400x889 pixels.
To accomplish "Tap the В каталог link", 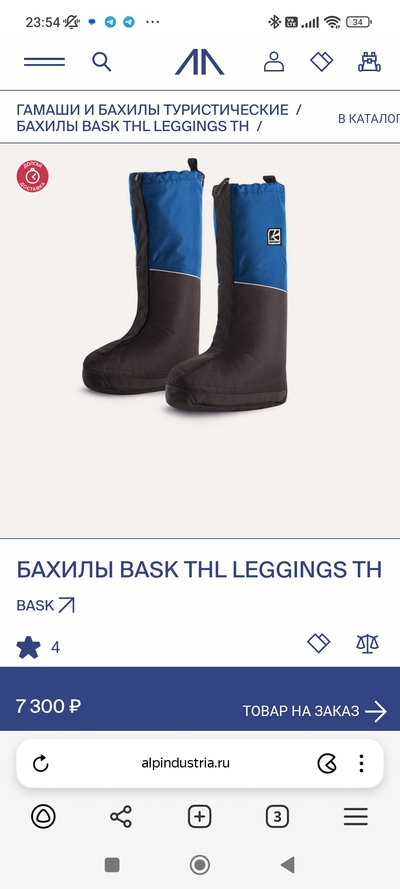I will coord(369,119).
